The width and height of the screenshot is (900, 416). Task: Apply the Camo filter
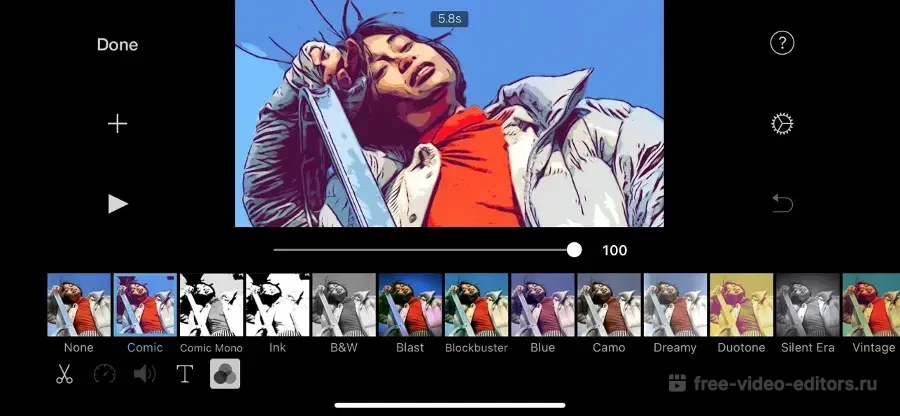[608, 305]
